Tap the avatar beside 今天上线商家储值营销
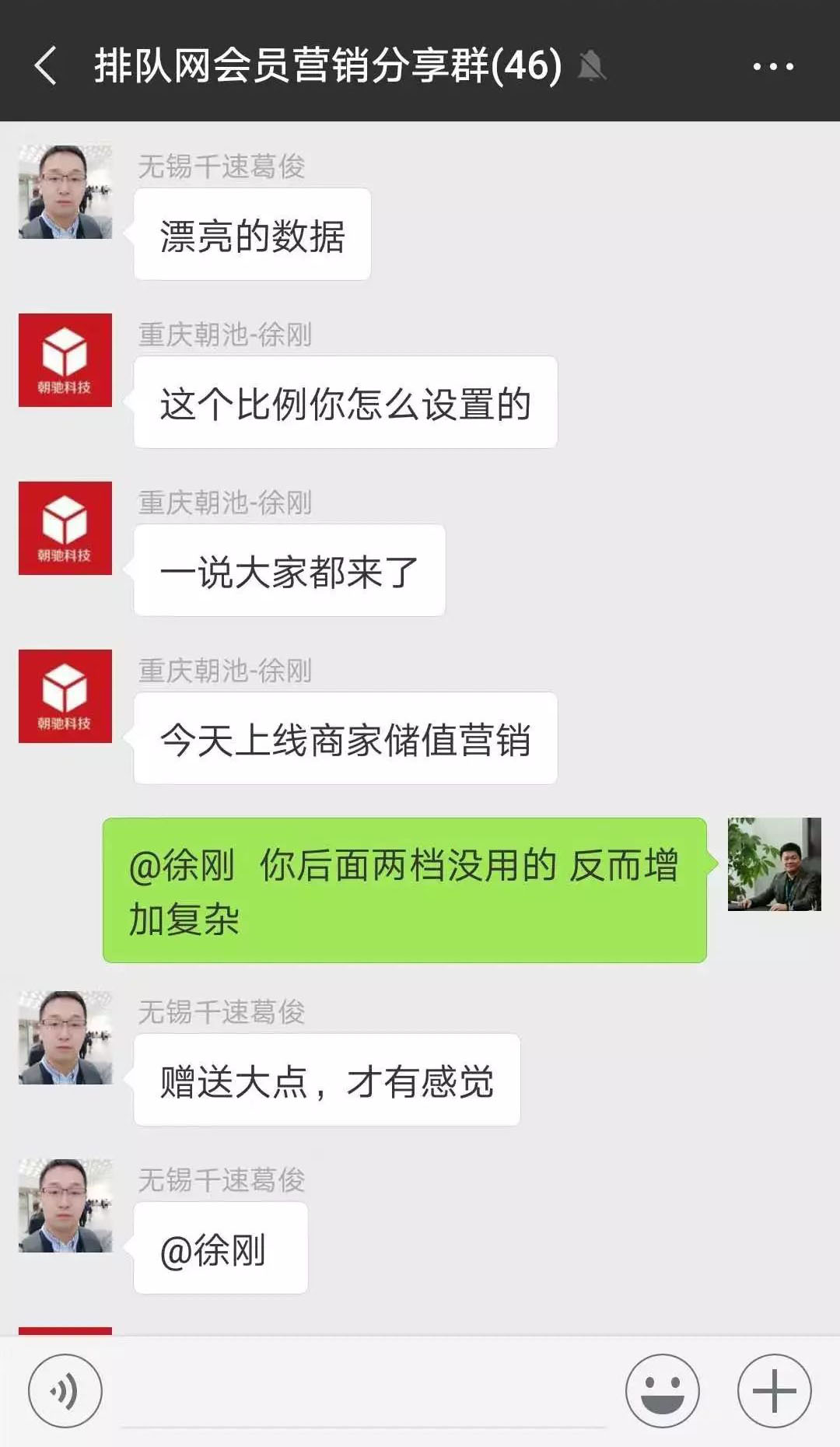 tap(65, 696)
